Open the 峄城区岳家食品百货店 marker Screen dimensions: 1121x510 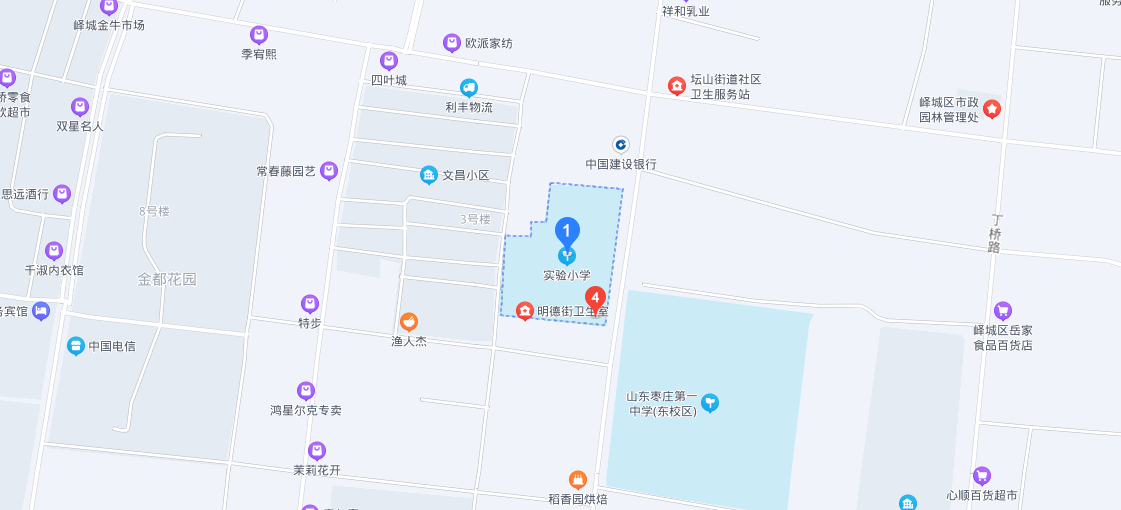(1003, 311)
